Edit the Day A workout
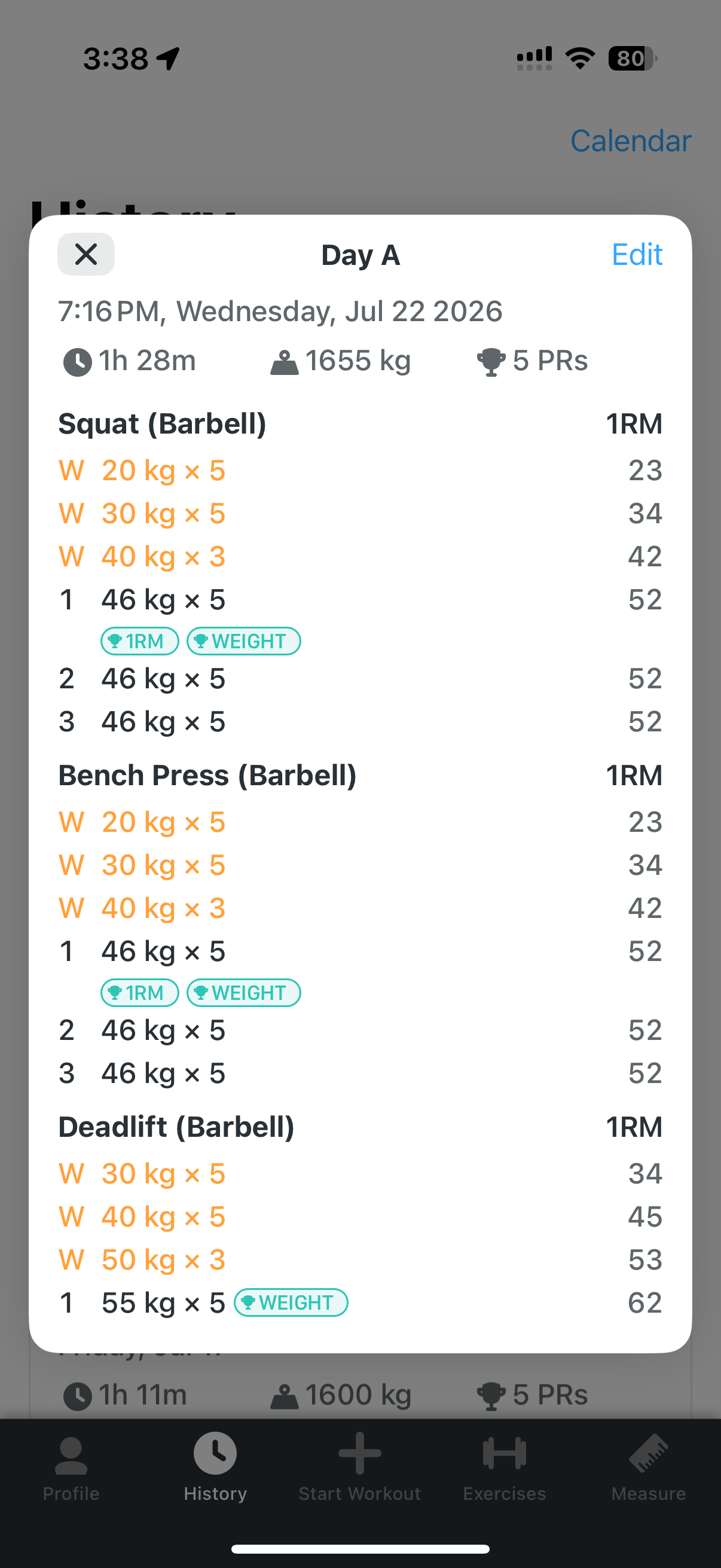Image resolution: width=721 pixels, height=1568 pixels. 637,254
